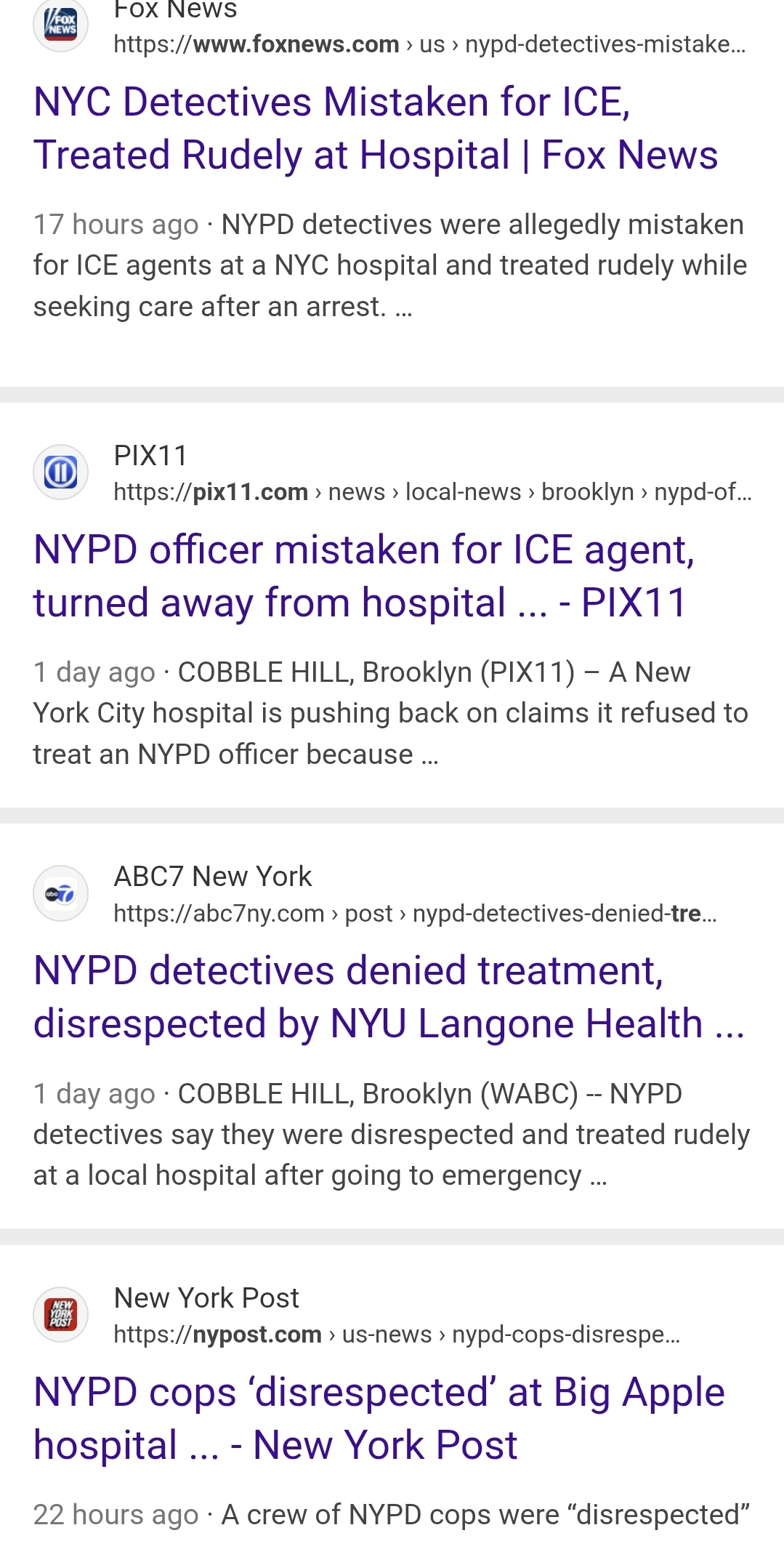Screen dimensions: 784x1541
Task: Visit the nypost.com source URL
Action: coord(396,1334)
